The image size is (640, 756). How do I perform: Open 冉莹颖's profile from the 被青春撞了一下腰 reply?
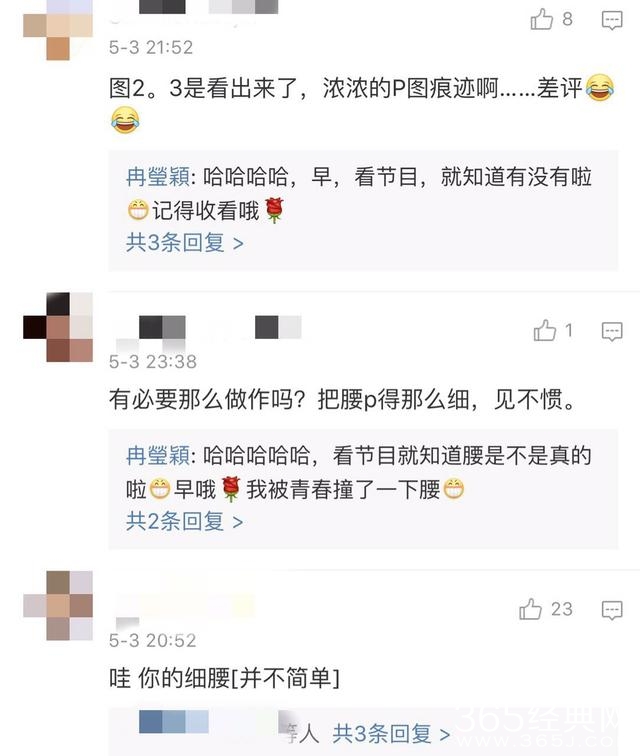tap(157, 457)
